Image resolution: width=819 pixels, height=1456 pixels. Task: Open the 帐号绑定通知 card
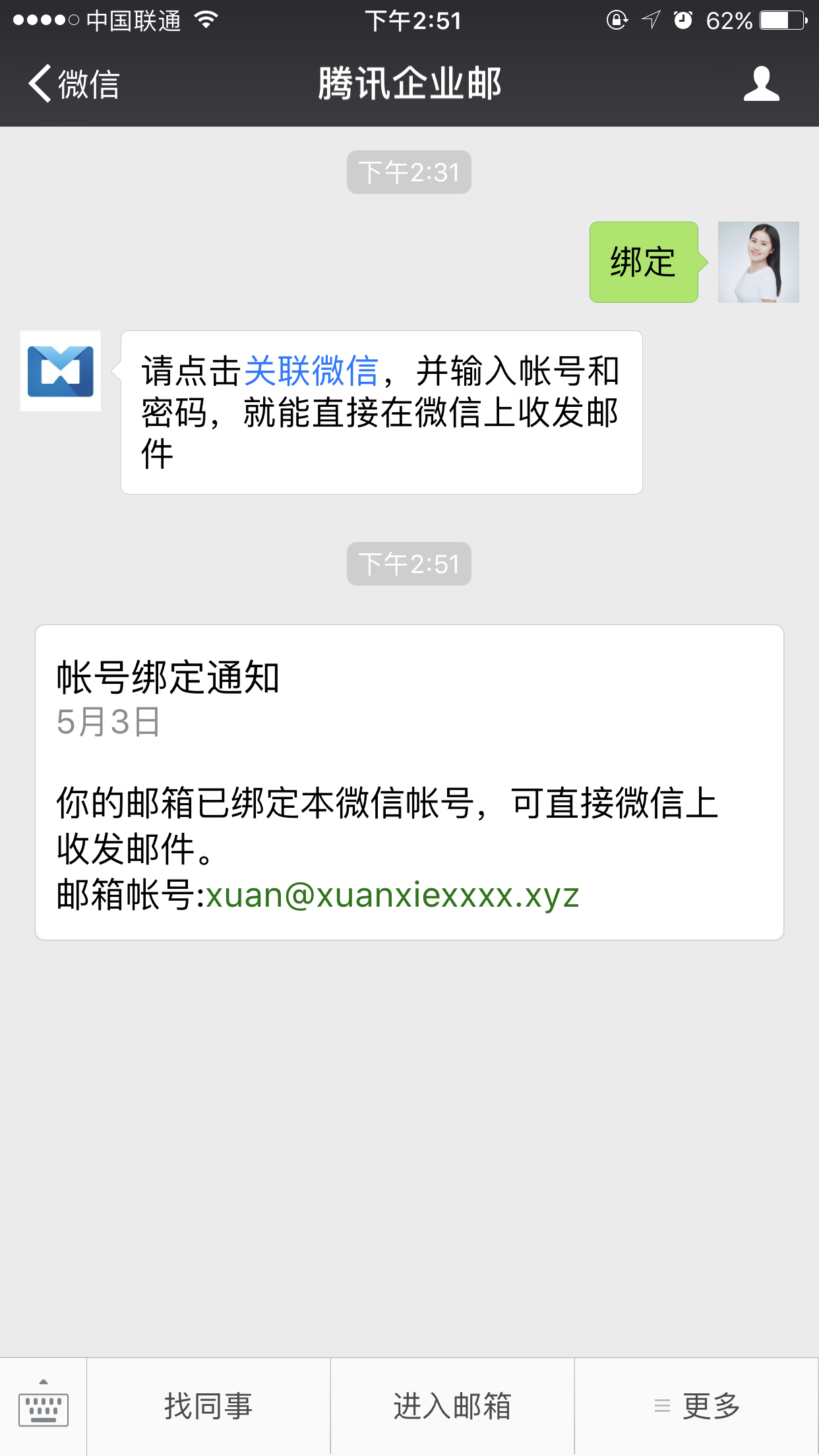coord(409,782)
